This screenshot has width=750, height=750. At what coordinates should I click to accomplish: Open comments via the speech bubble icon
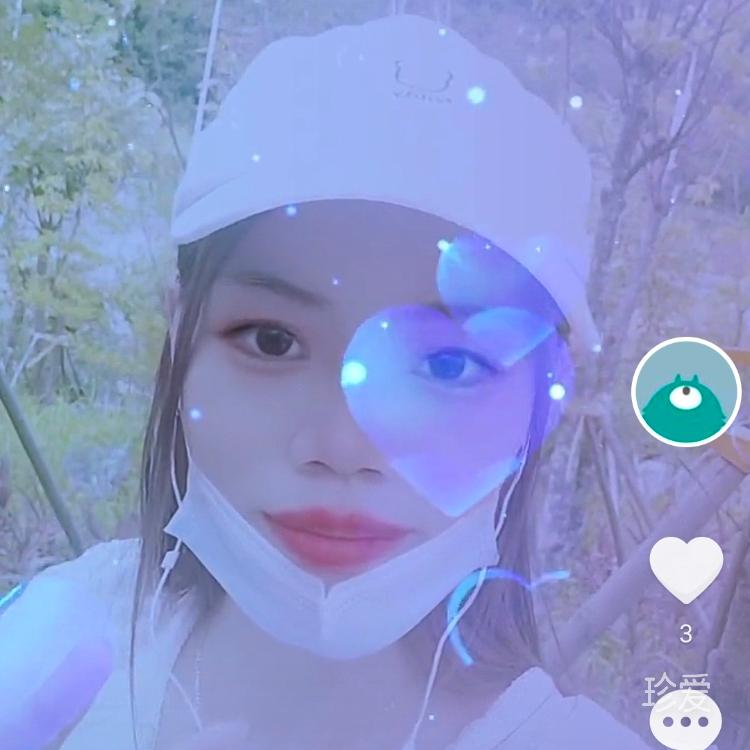click(685, 722)
